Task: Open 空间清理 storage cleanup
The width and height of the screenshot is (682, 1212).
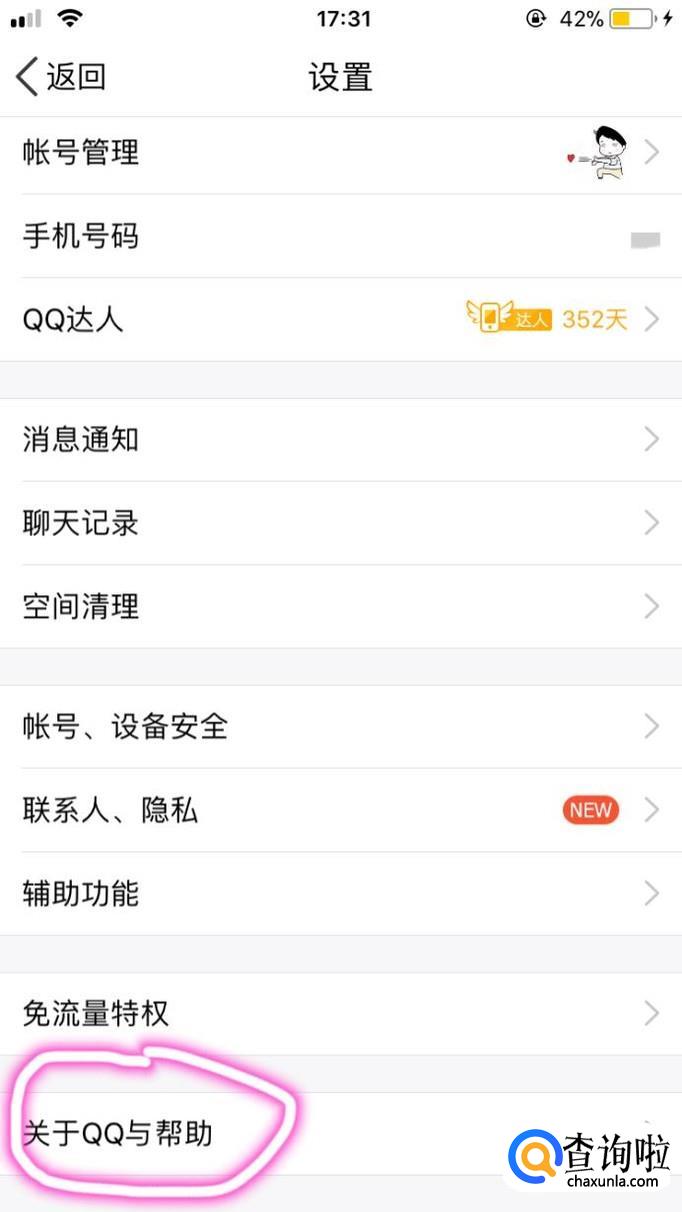Action: pyautogui.click(x=81, y=606)
